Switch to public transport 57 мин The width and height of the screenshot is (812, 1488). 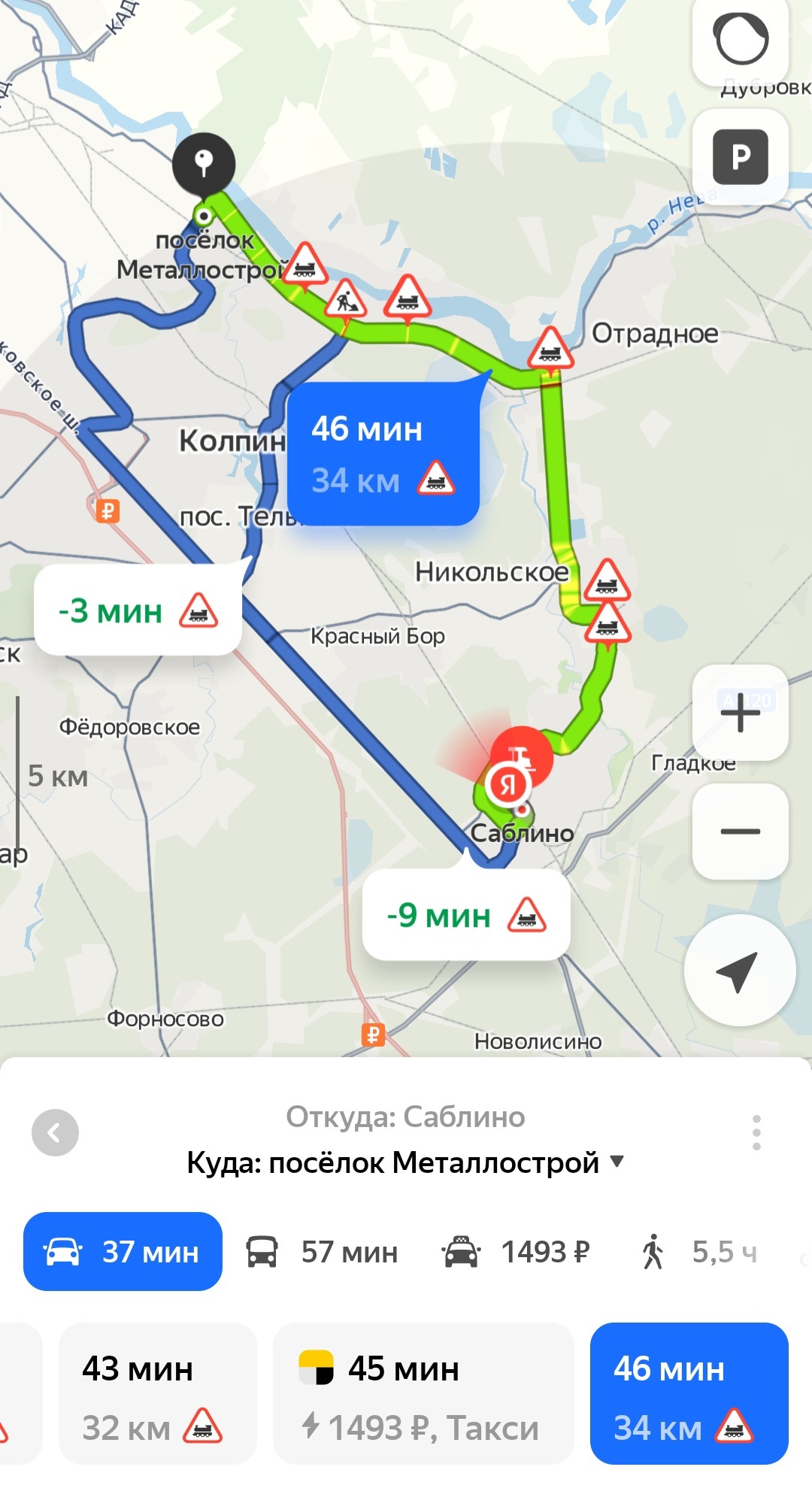pyautogui.click(x=323, y=1252)
